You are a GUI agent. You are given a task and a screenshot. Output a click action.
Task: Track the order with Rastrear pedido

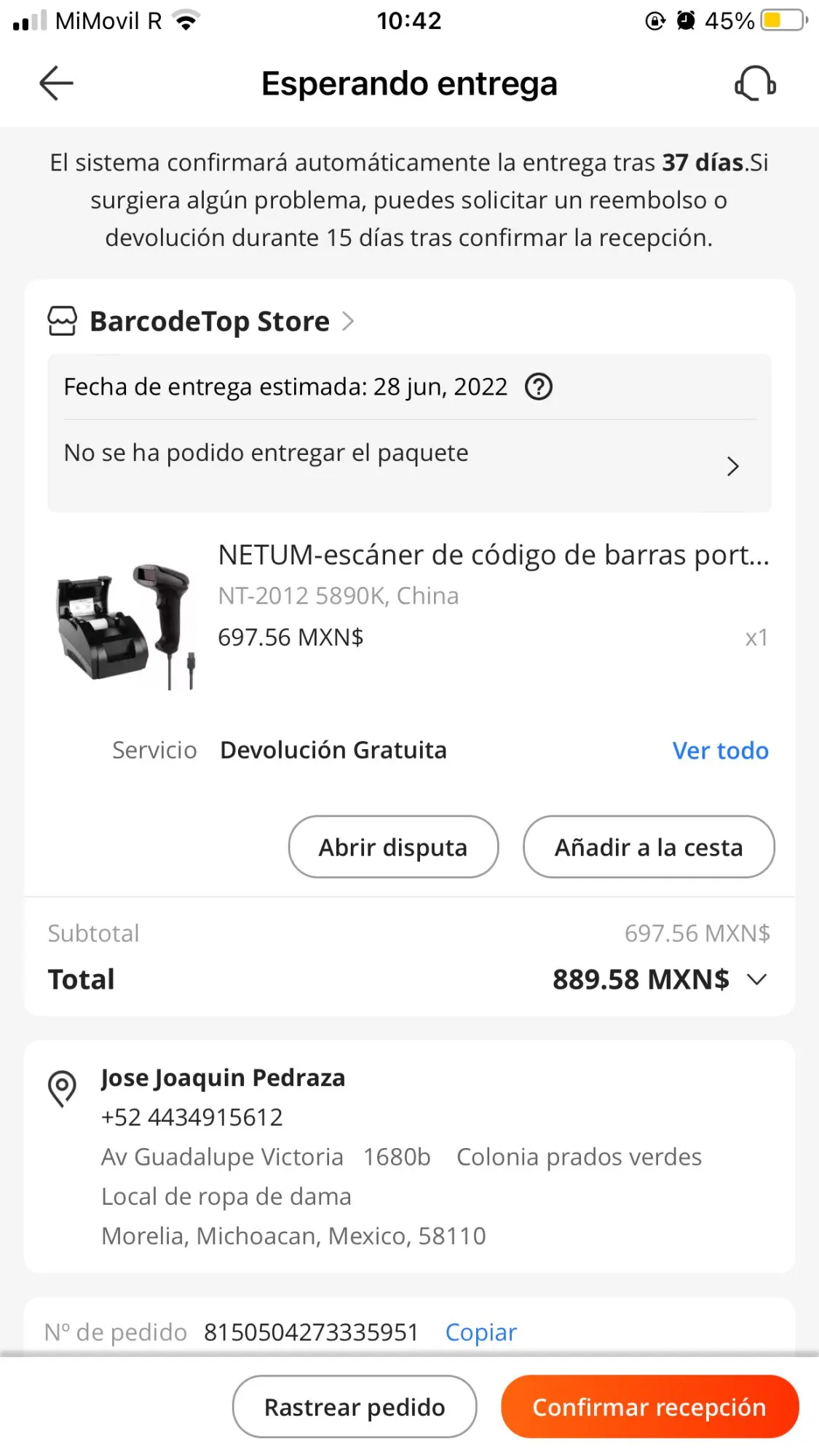355,1407
